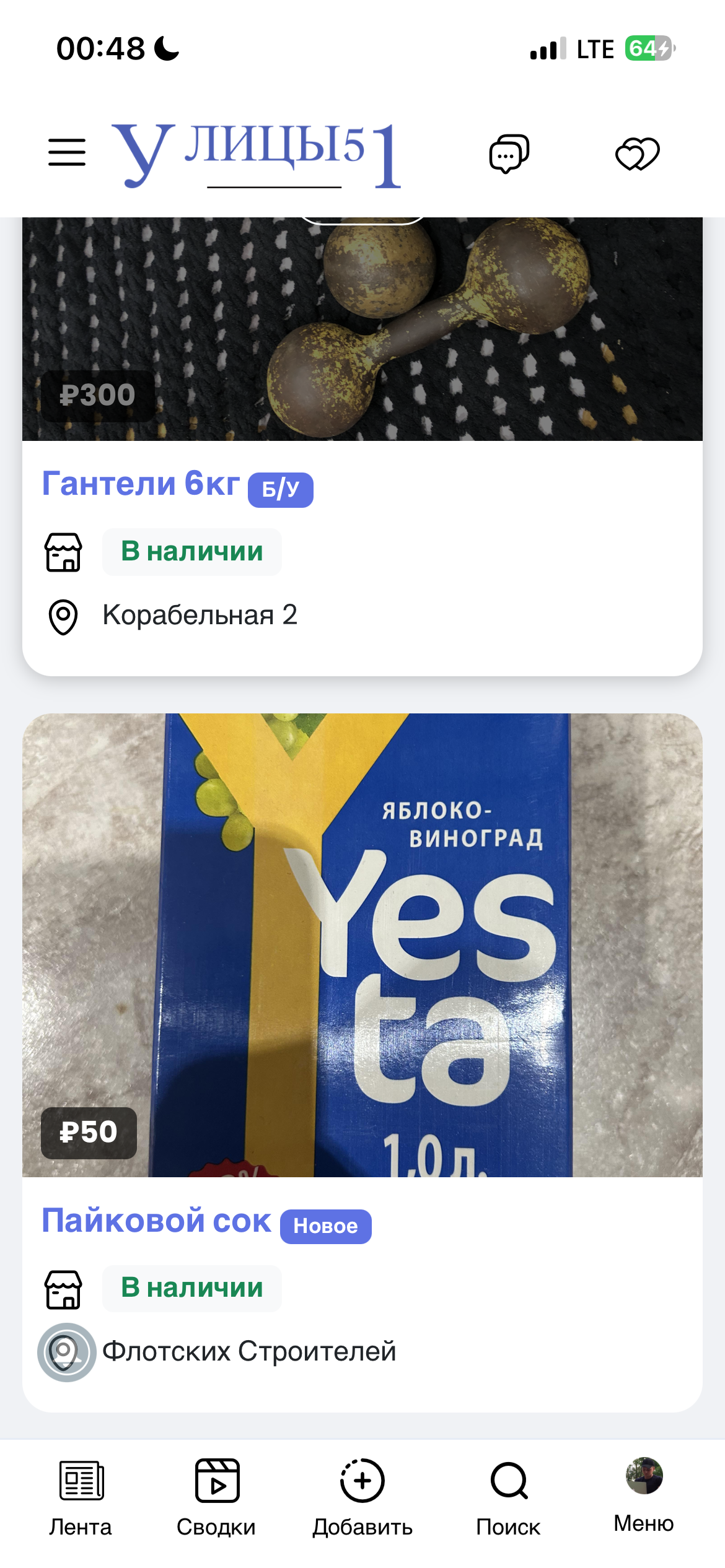Open the Пайковой сок listing title

pos(156,1221)
